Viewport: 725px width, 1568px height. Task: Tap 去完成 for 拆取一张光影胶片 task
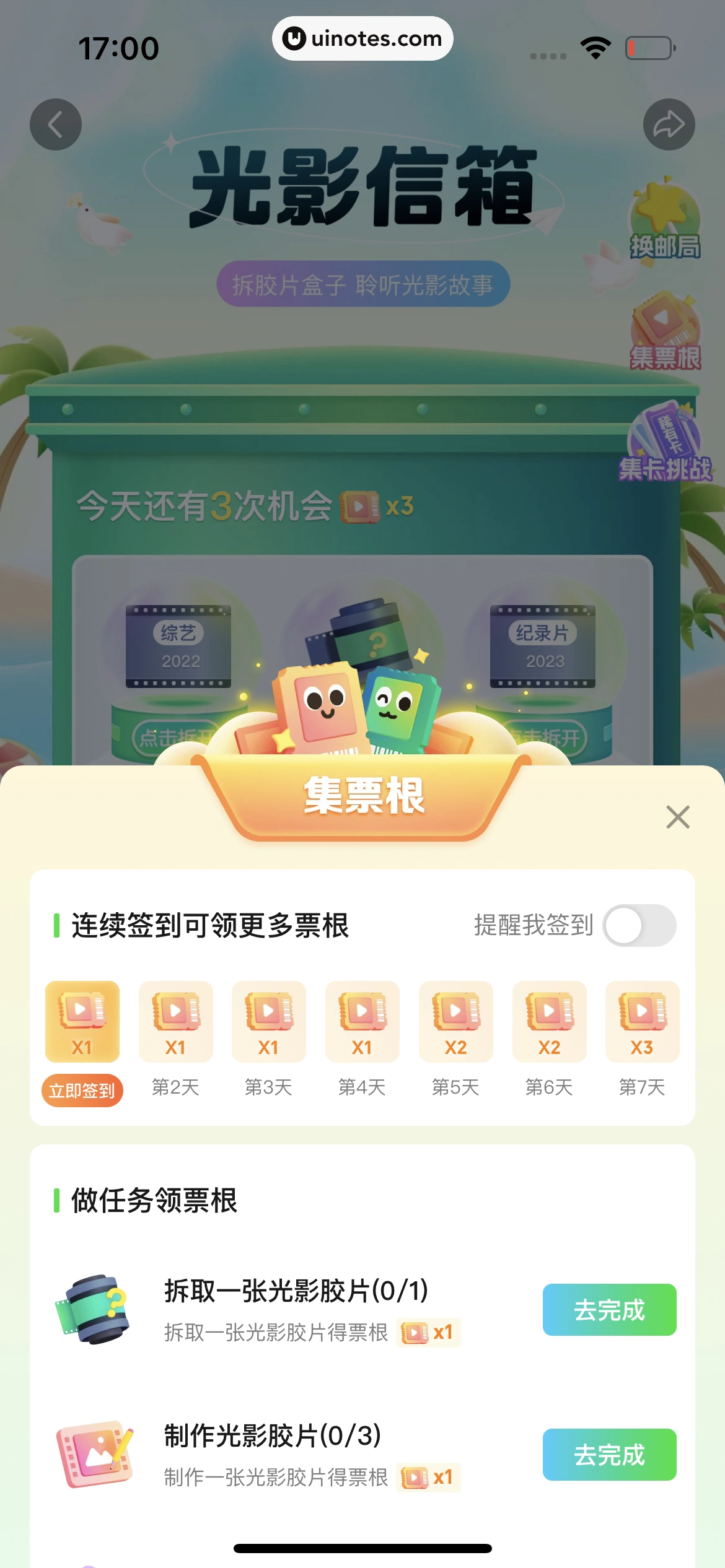coord(609,1310)
